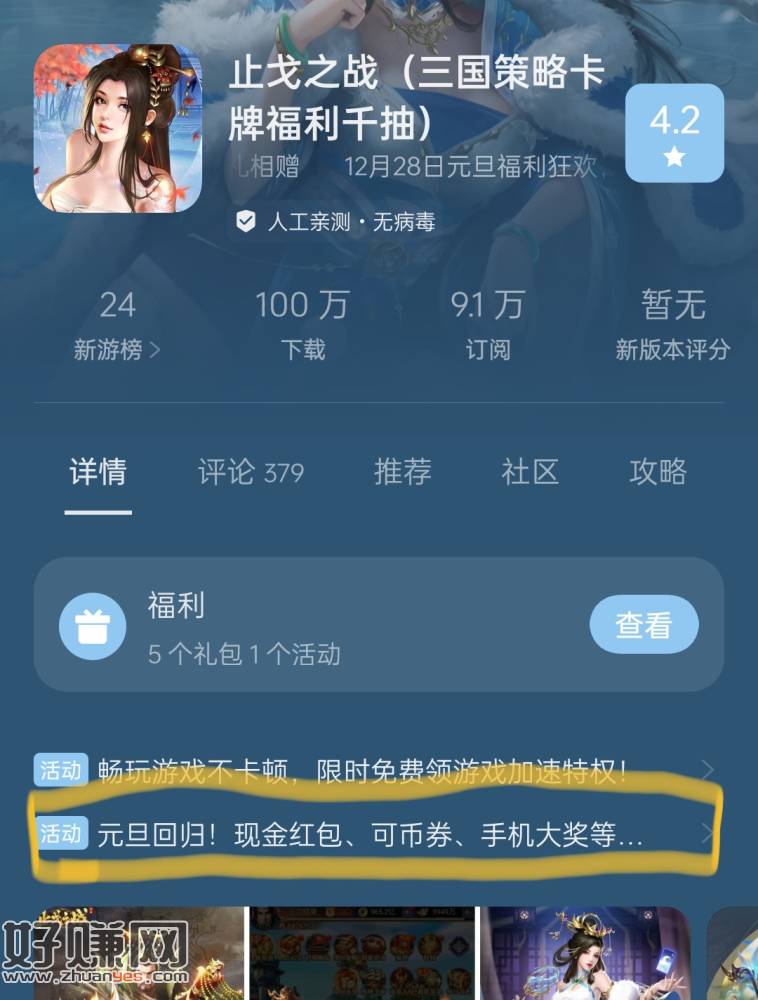Open the 畅玩游戏不卡顿 activity row
Viewport: 758px width, 1000px height.
click(x=364, y=771)
